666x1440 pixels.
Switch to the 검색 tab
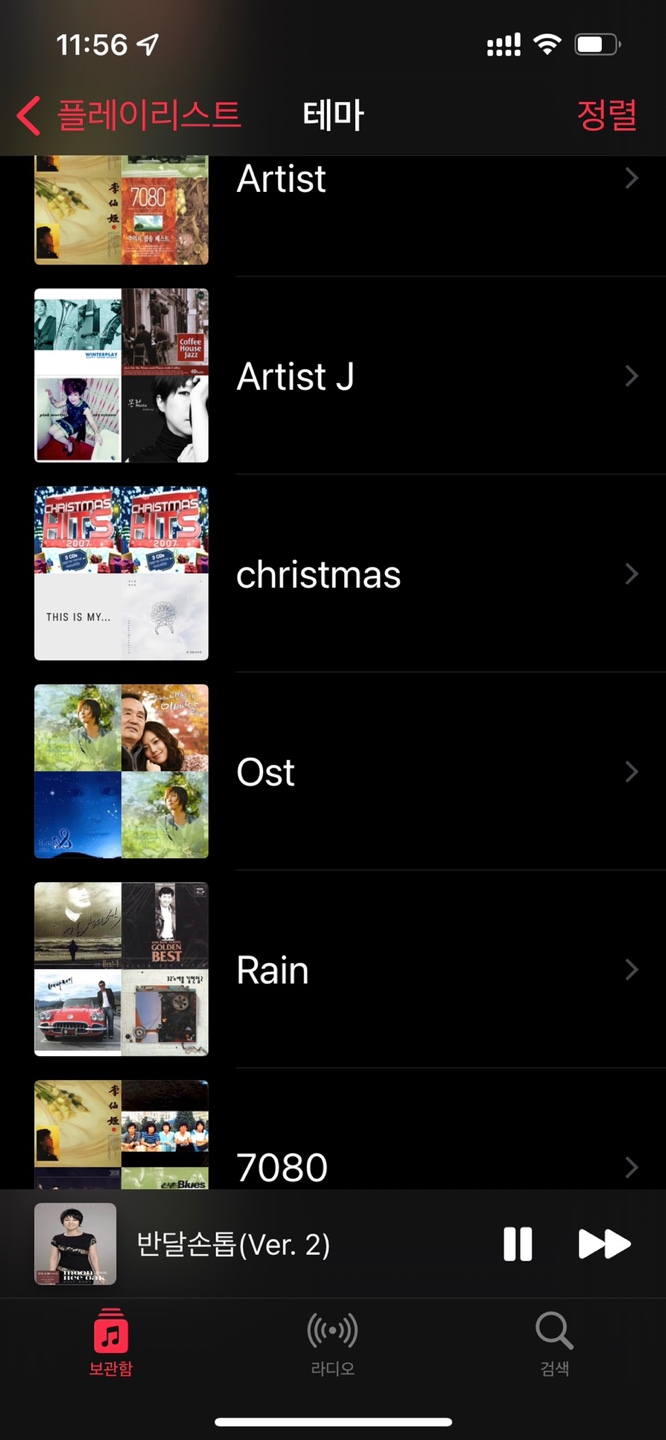click(554, 1343)
